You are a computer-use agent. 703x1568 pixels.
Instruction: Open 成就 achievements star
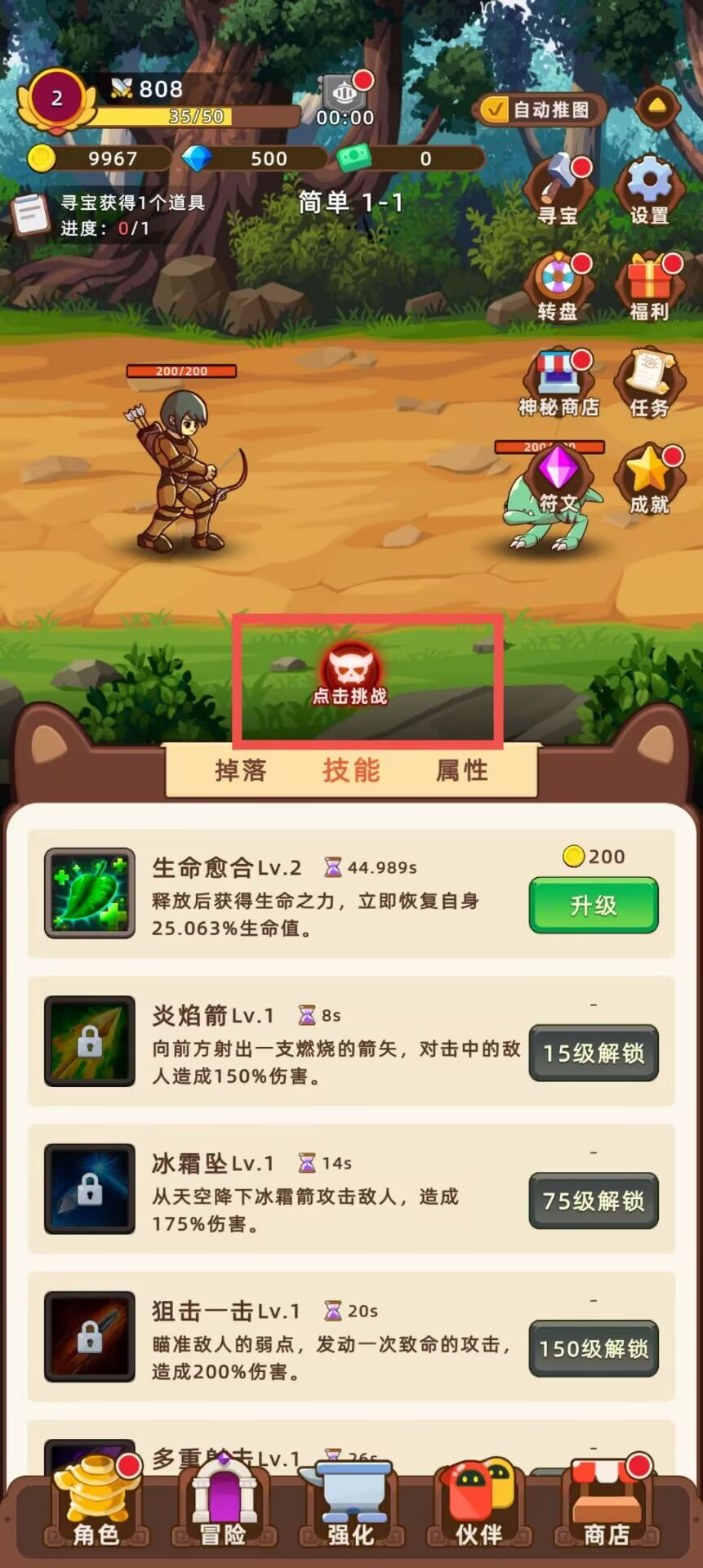tap(650, 479)
